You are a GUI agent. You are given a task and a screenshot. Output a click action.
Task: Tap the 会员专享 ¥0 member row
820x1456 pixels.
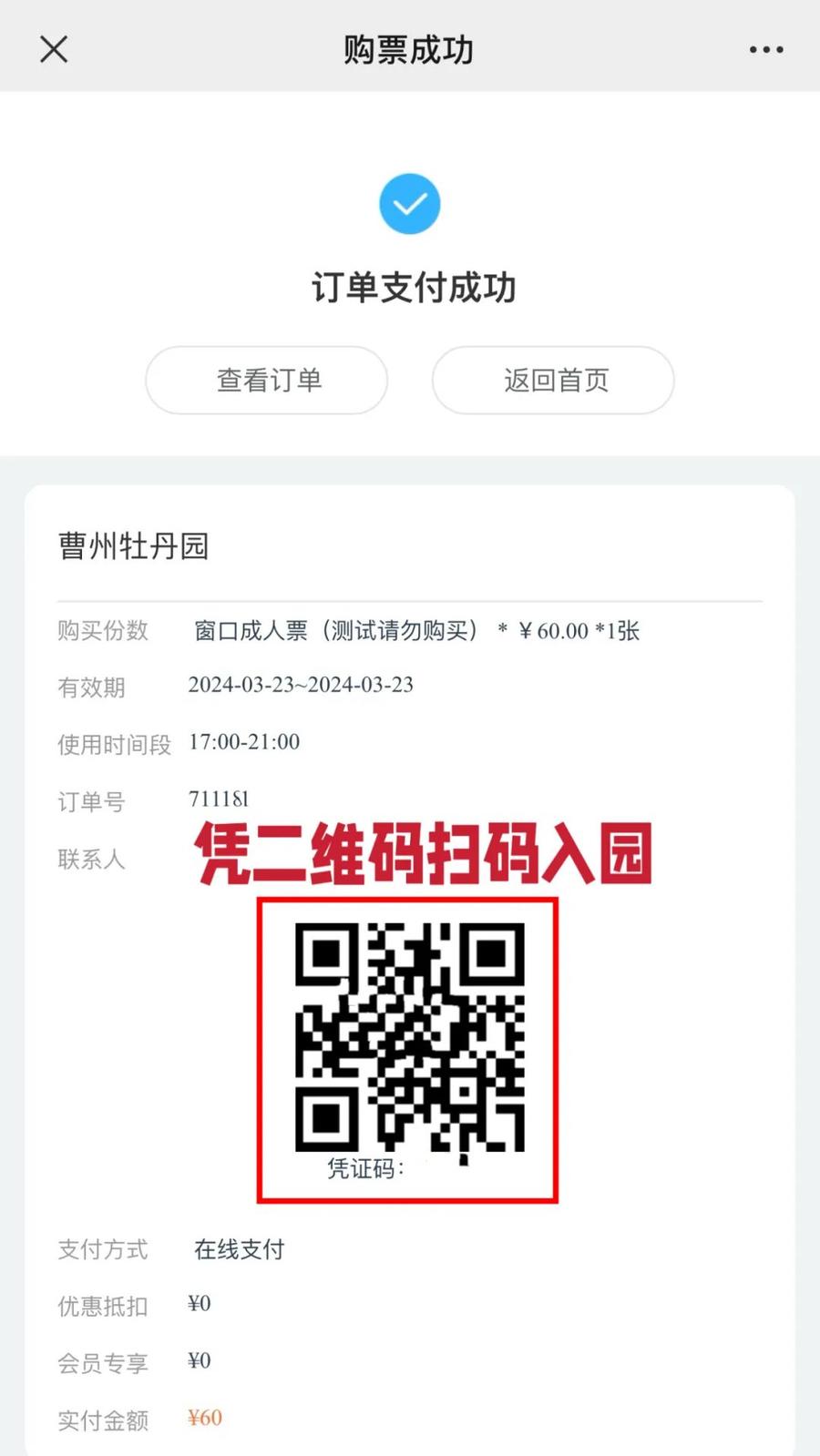[199, 1361]
